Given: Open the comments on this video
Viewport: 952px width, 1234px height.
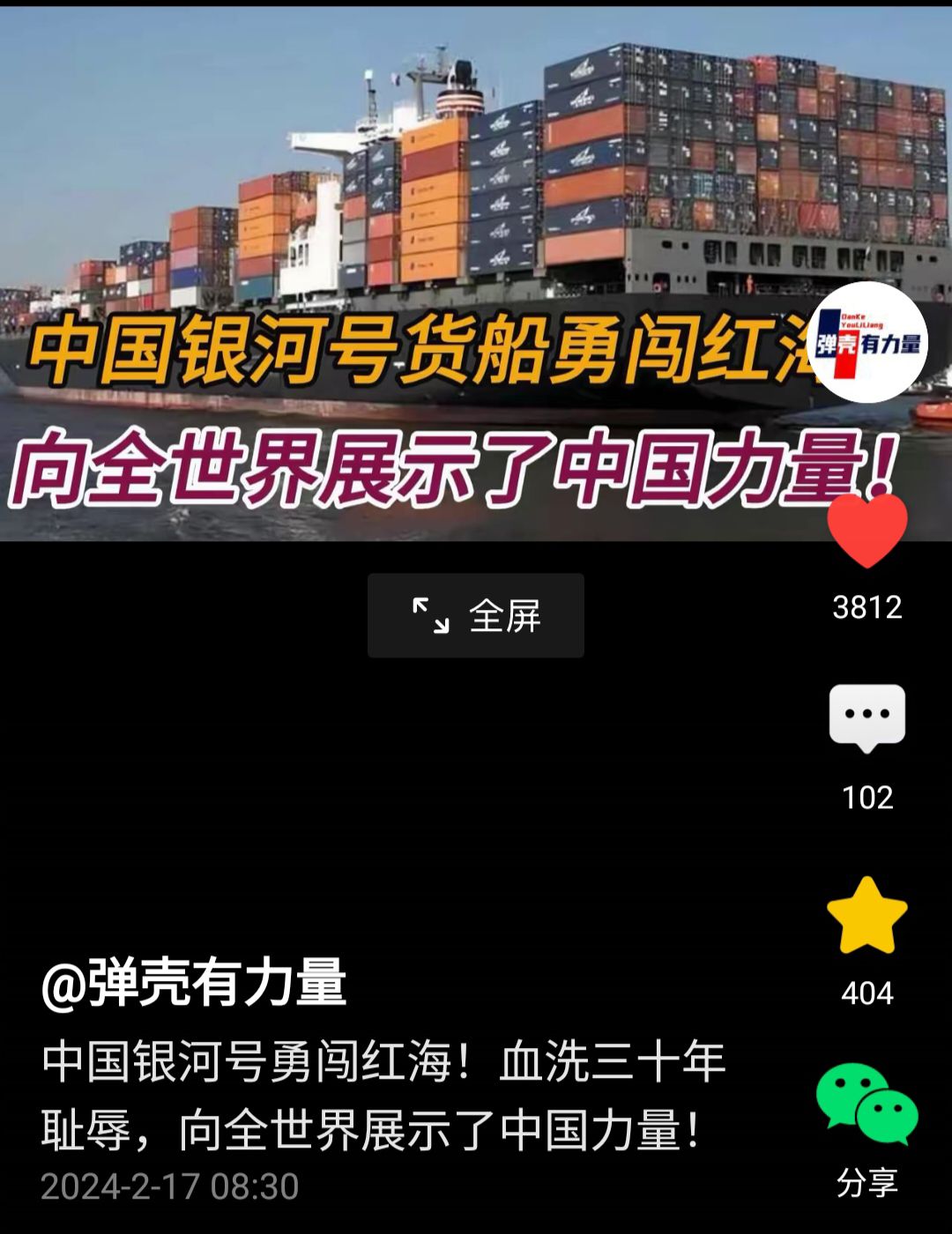Looking at the screenshot, I should (866, 717).
